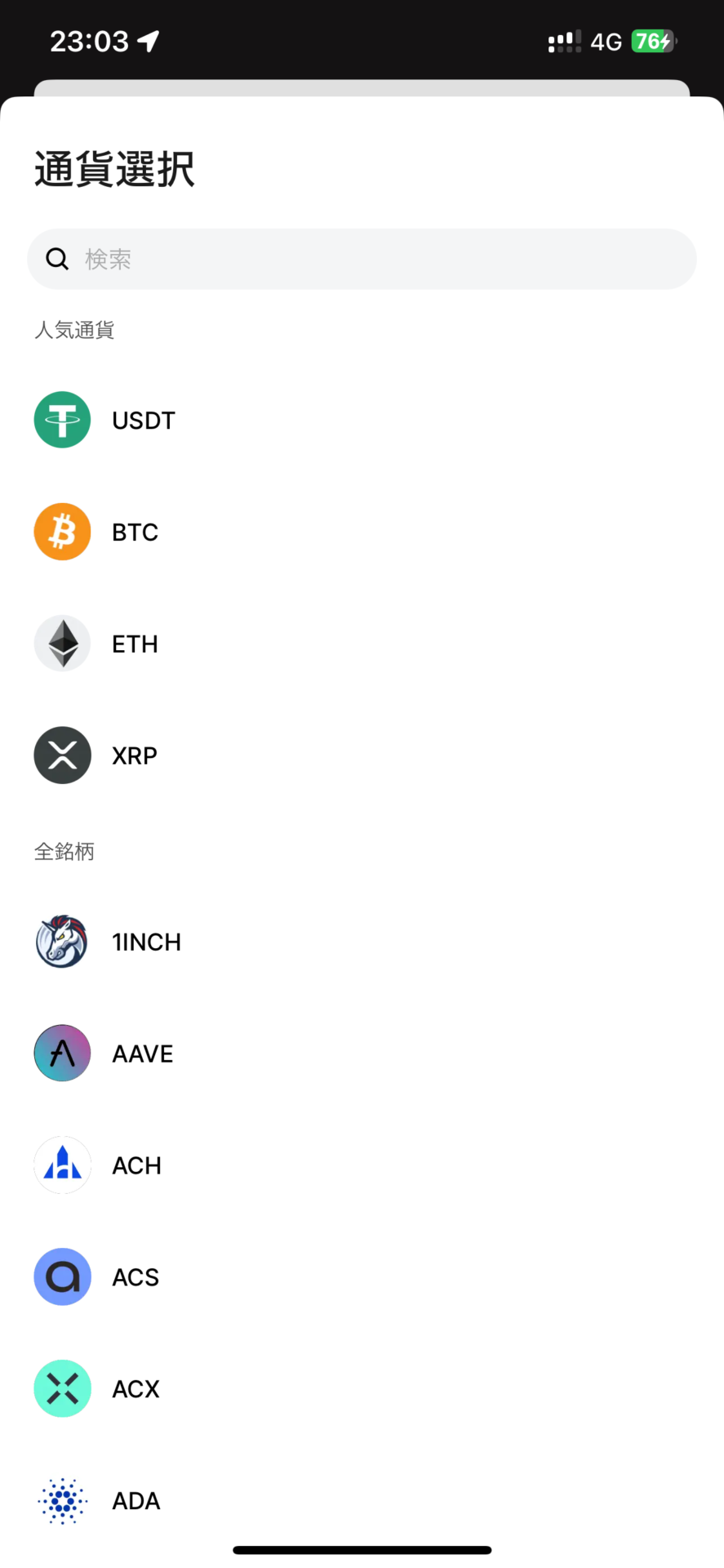Select the ACH currency row

point(362,1165)
